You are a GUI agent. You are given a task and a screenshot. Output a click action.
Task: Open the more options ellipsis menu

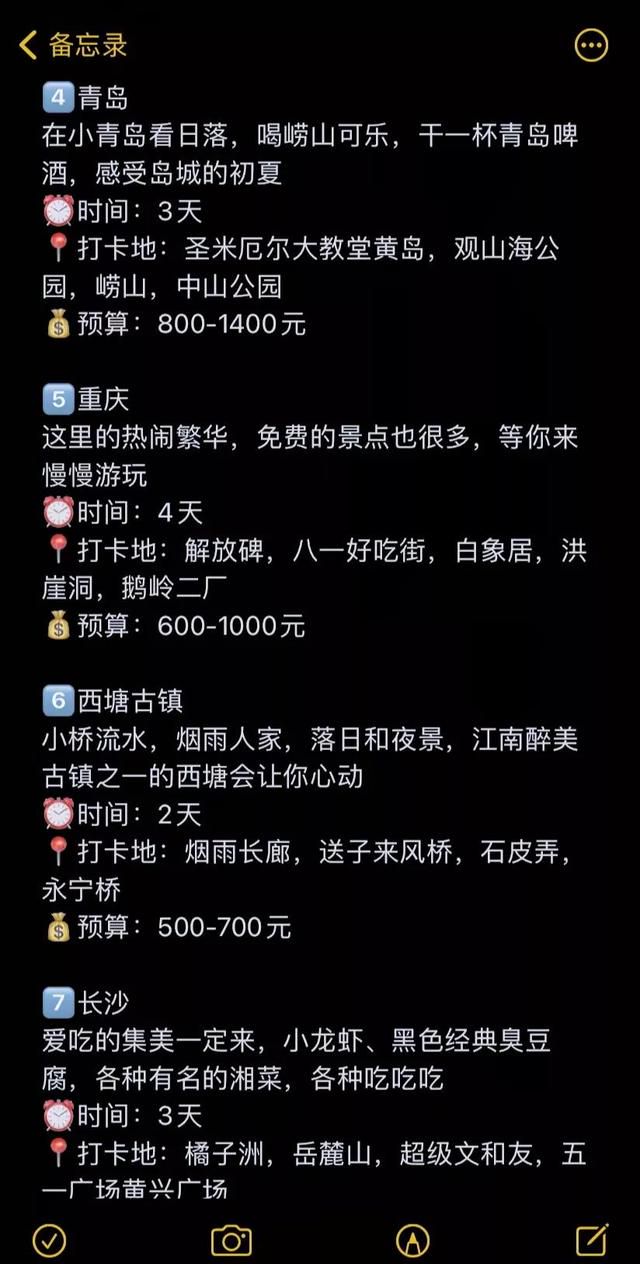[591, 45]
